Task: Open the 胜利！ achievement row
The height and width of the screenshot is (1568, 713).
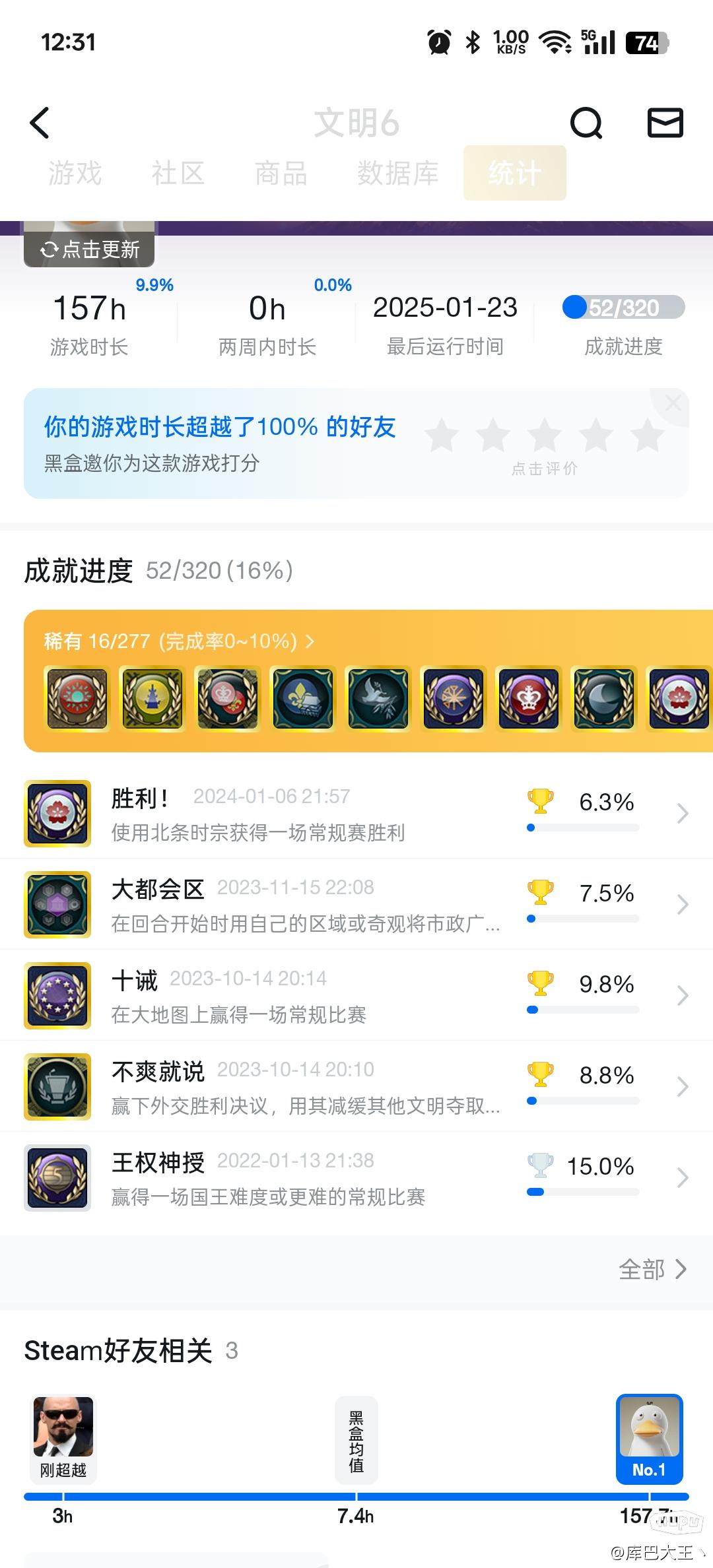Action: tap(356, 813)
